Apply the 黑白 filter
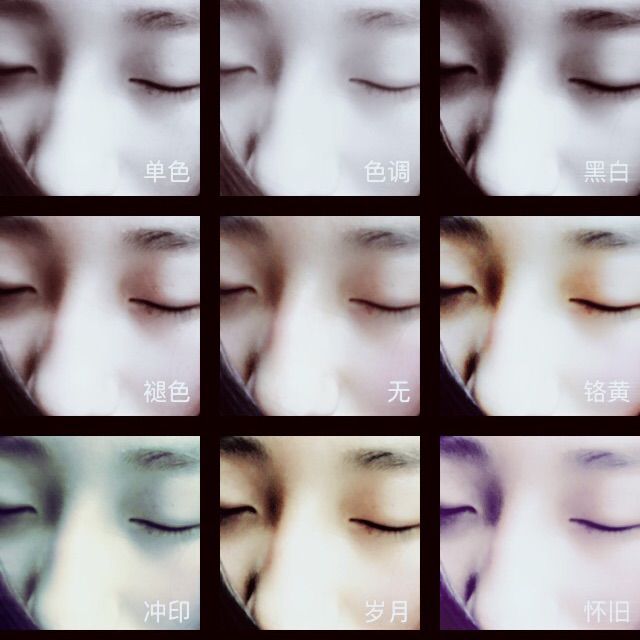Screen dimensions: 640x640 [x=540, y=98]
